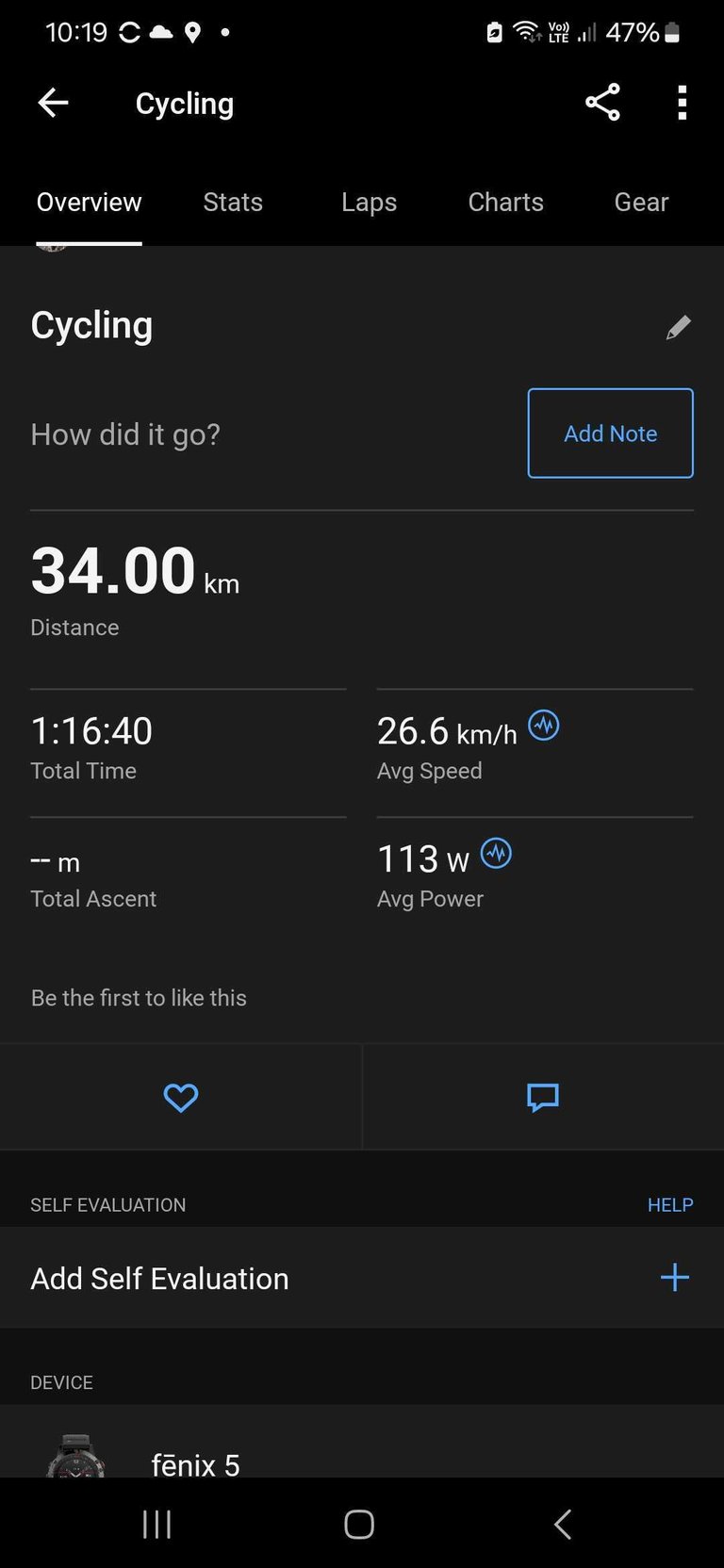Open Self Evaluation HELP

click(x=669, y=1205)
